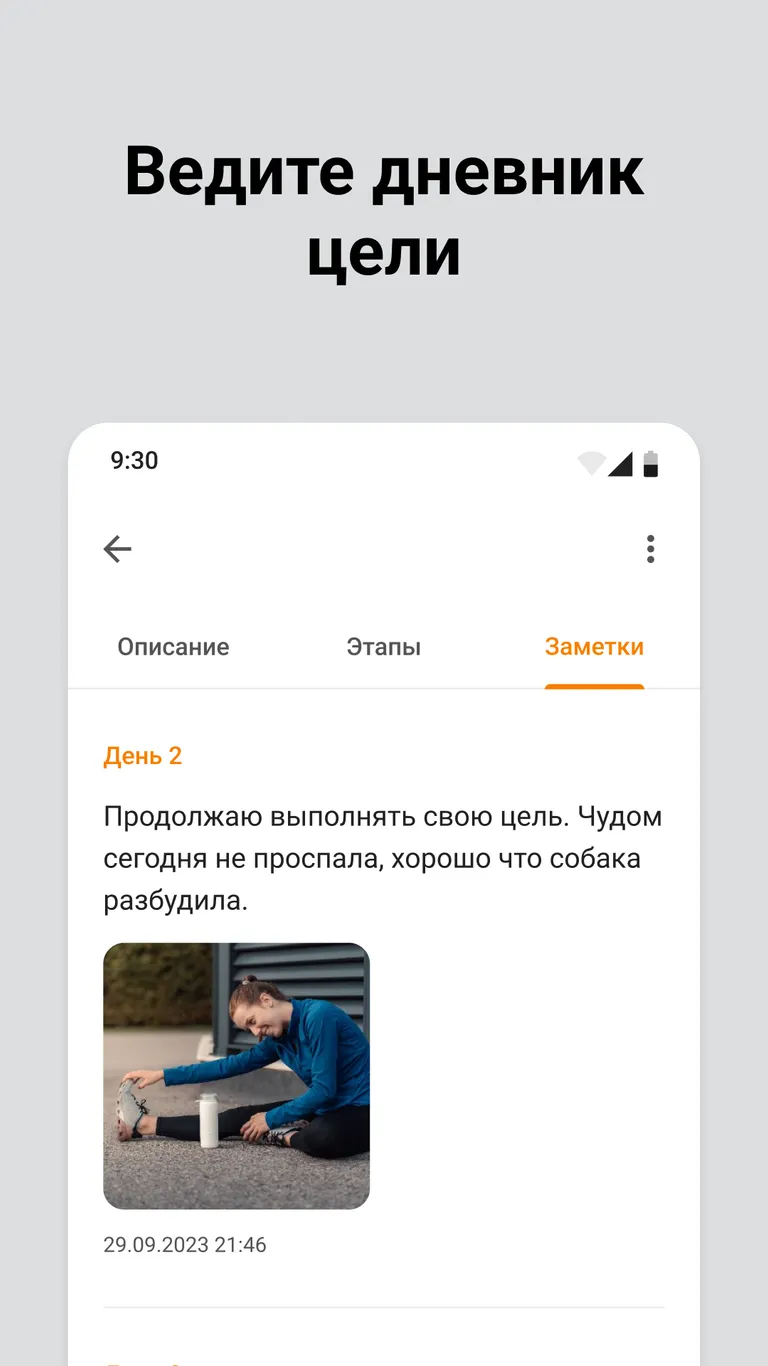
Task: Open options via the kebab menu icon
Action: pyautogui.click(x=650, y=549)
